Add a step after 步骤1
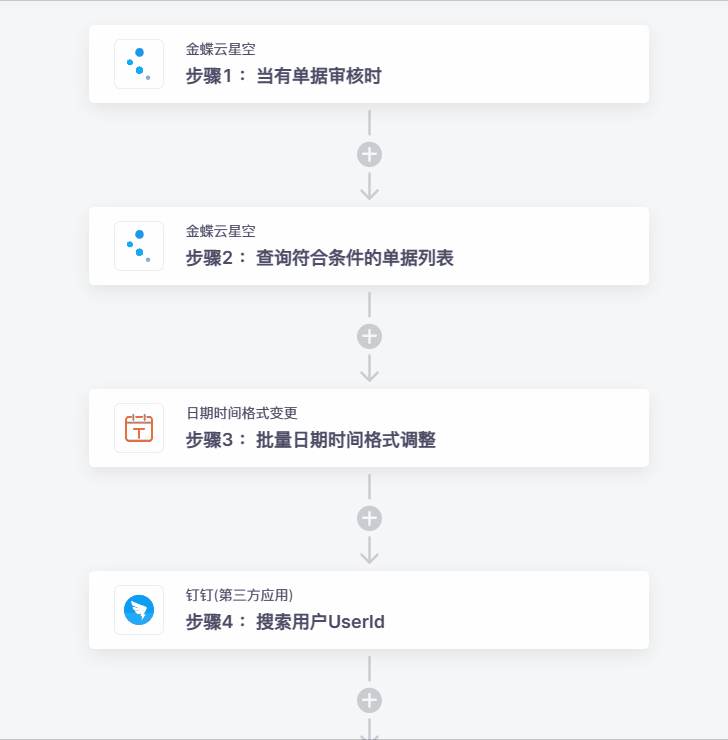 pos(369,155)
